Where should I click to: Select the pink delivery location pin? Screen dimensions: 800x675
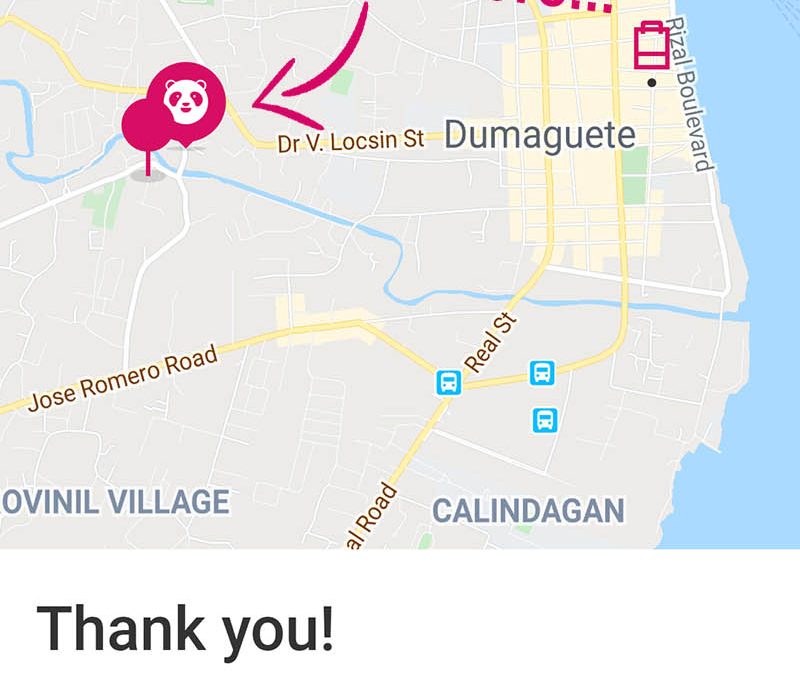(143, 126)
